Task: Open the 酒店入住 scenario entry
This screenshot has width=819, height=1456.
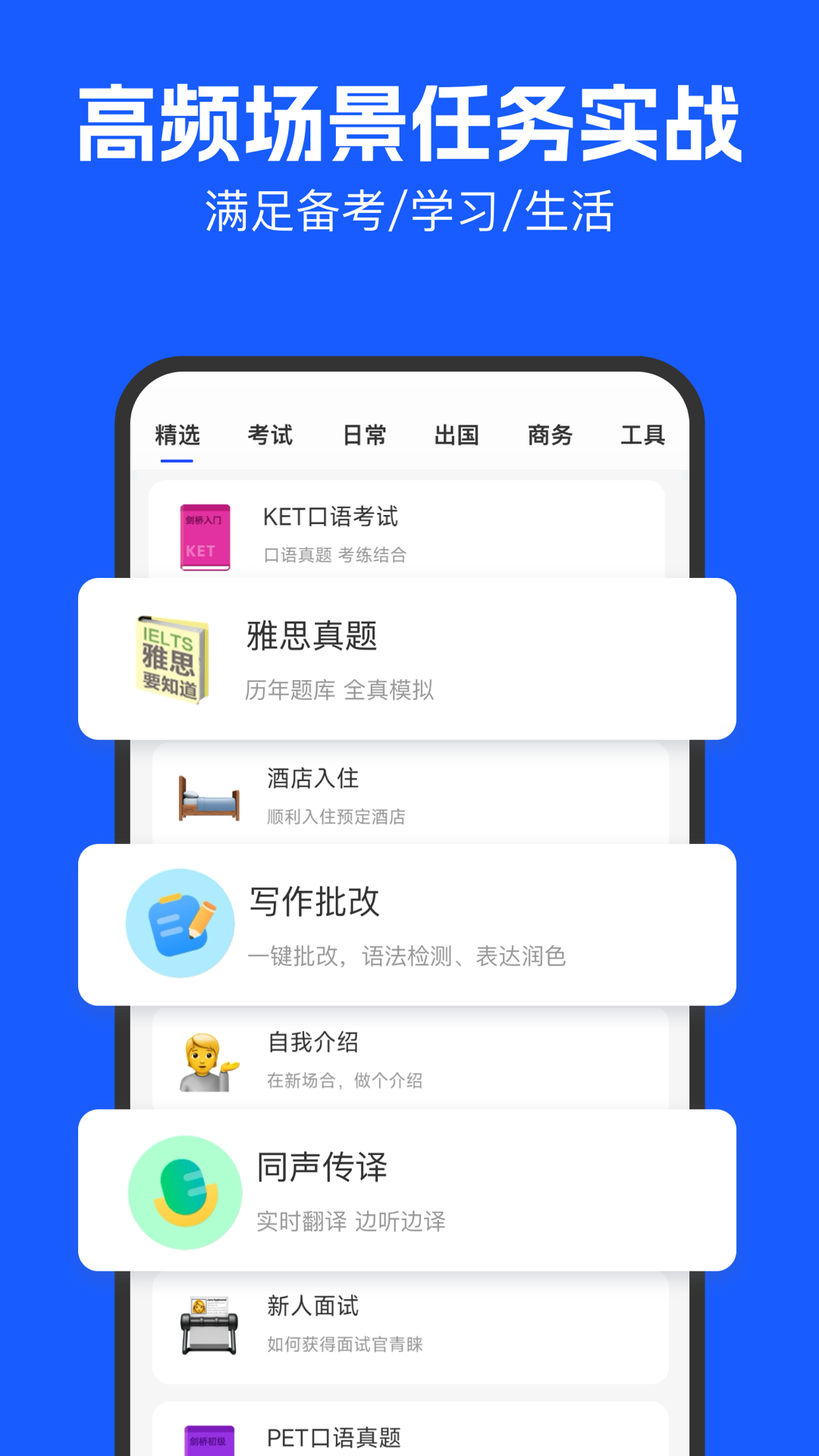Action: (409, 796)
